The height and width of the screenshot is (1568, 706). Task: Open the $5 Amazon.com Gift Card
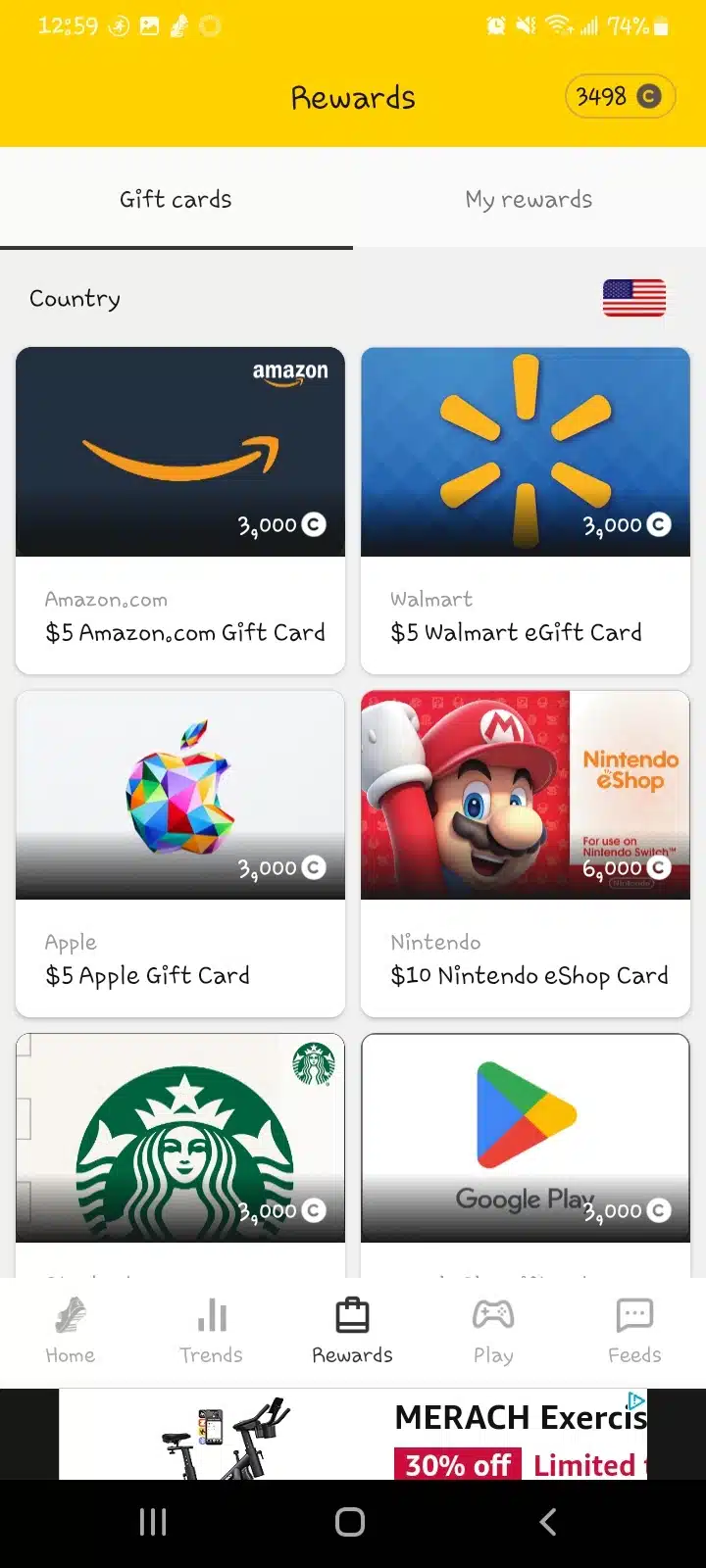coord(180,510)
